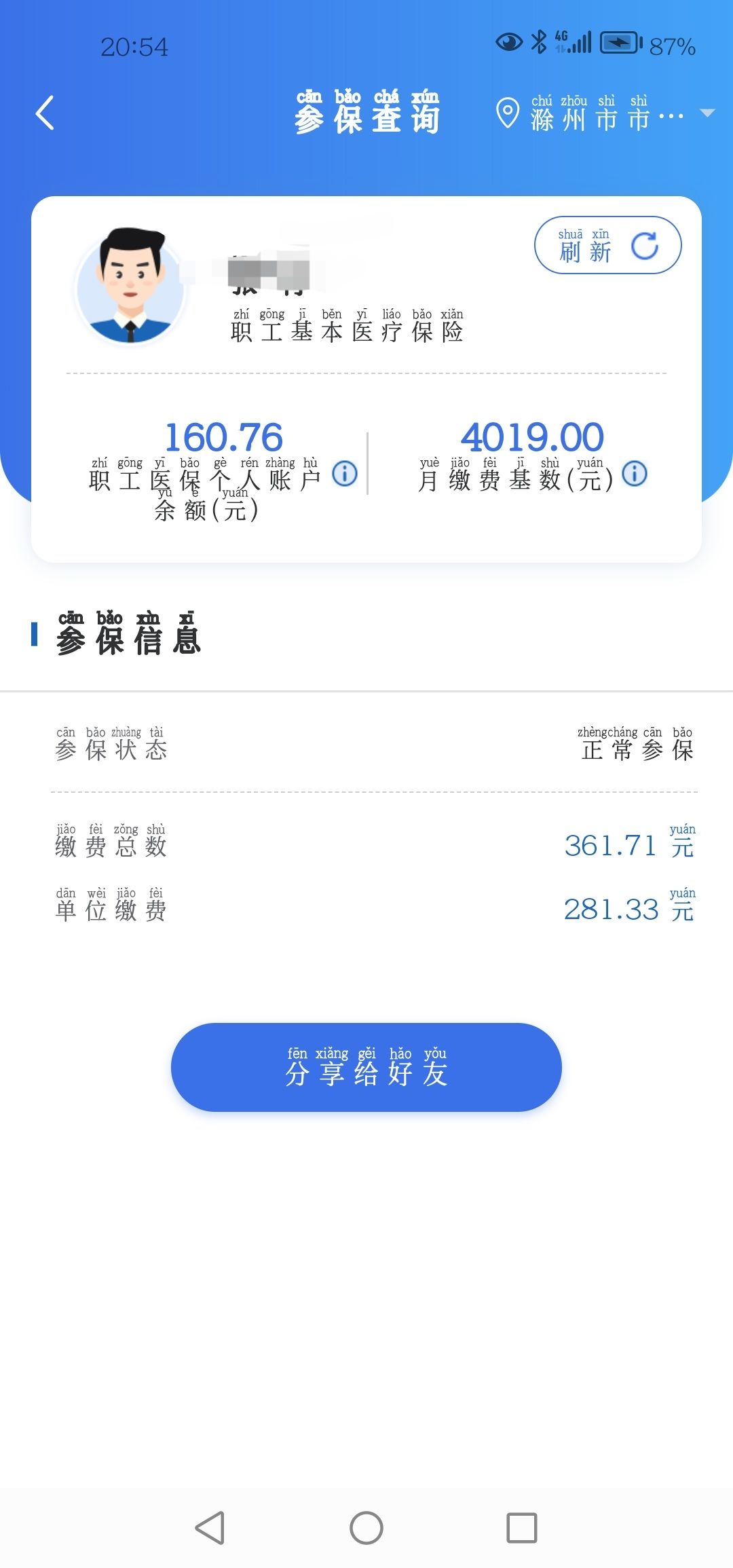Show info about 月缴费基数
This screenshot has height=1568, width=733.
point(635,473)
